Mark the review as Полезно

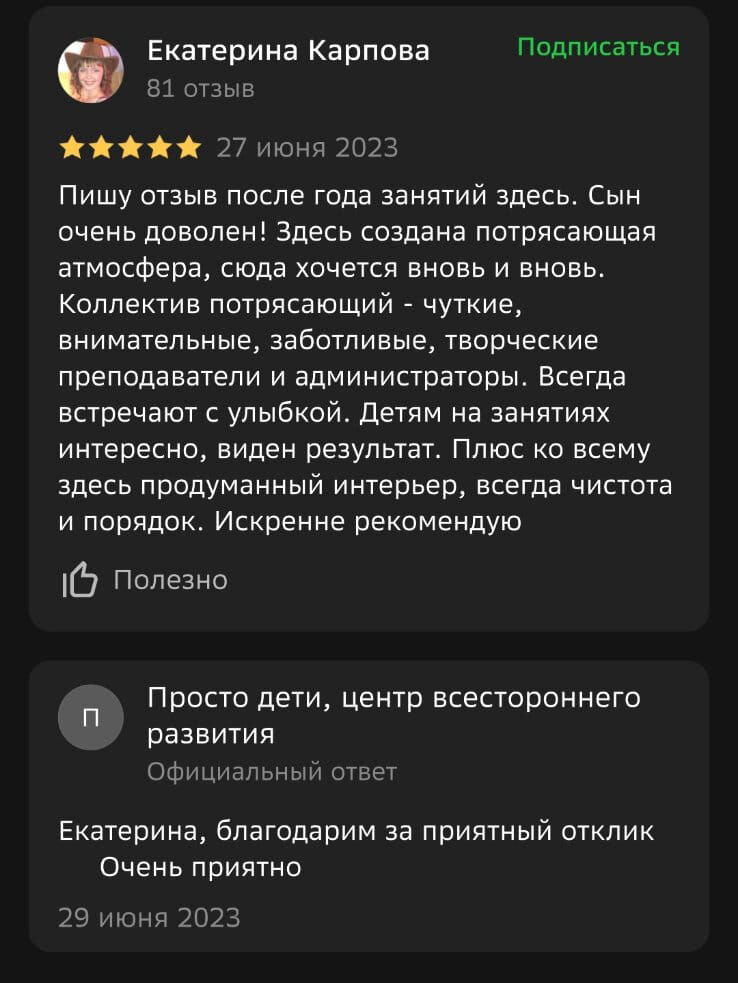point(145,580)
